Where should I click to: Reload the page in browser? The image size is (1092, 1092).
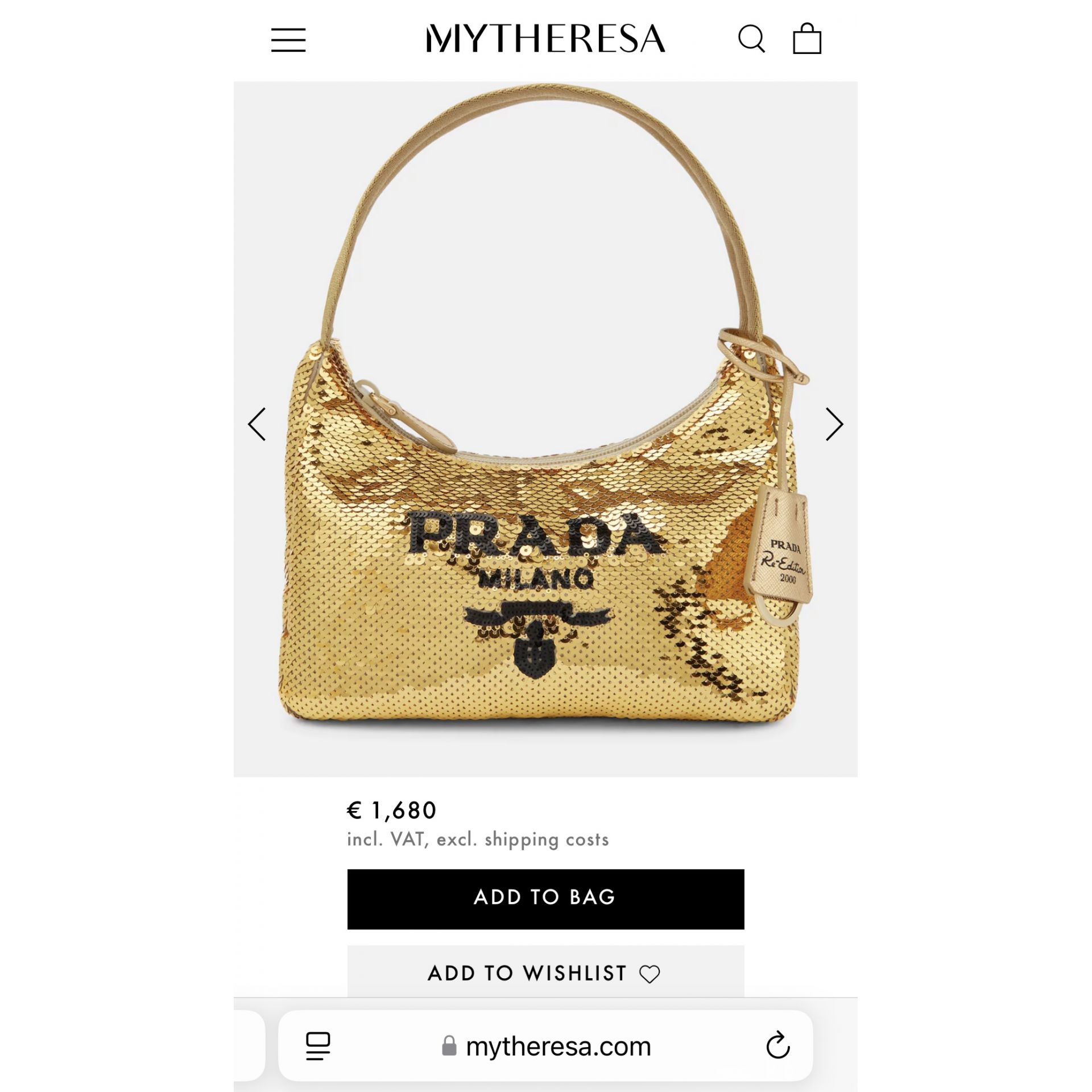point(777,1046)
